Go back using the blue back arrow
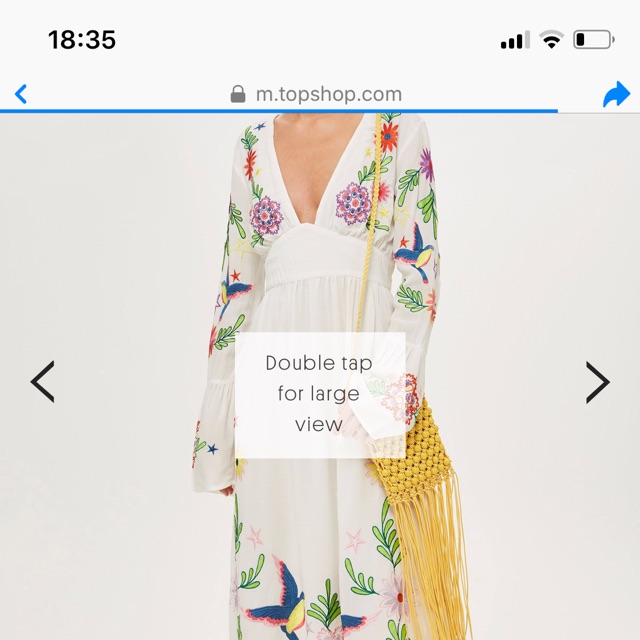640x640 pixels. 21,94
